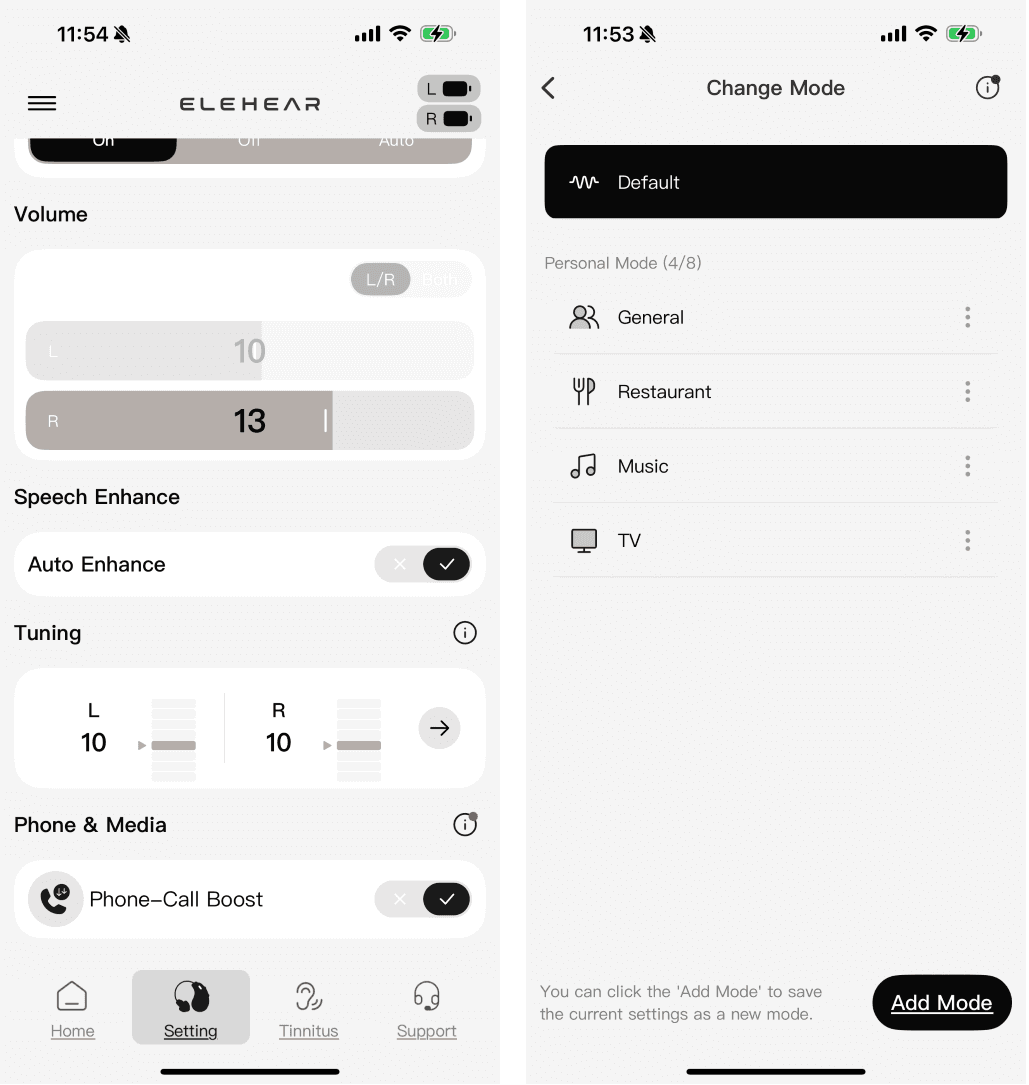Image resolution: width=1029 pixels, height=1085 pixels.
Task: Open the Tuning info icon
Action: [x=465, y=633]
